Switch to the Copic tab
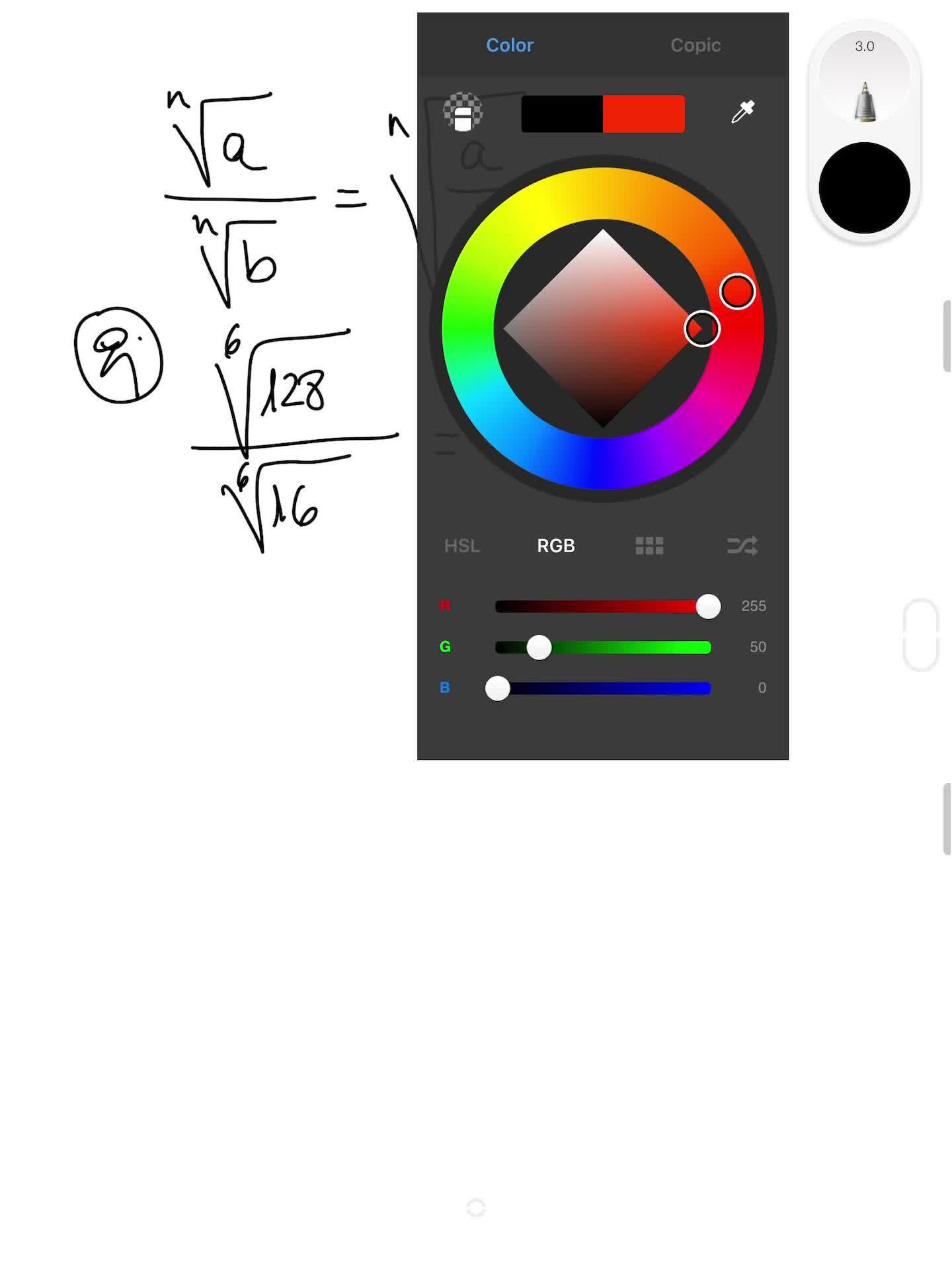This screenshot has width=952, height=1270. coord(695,45)
